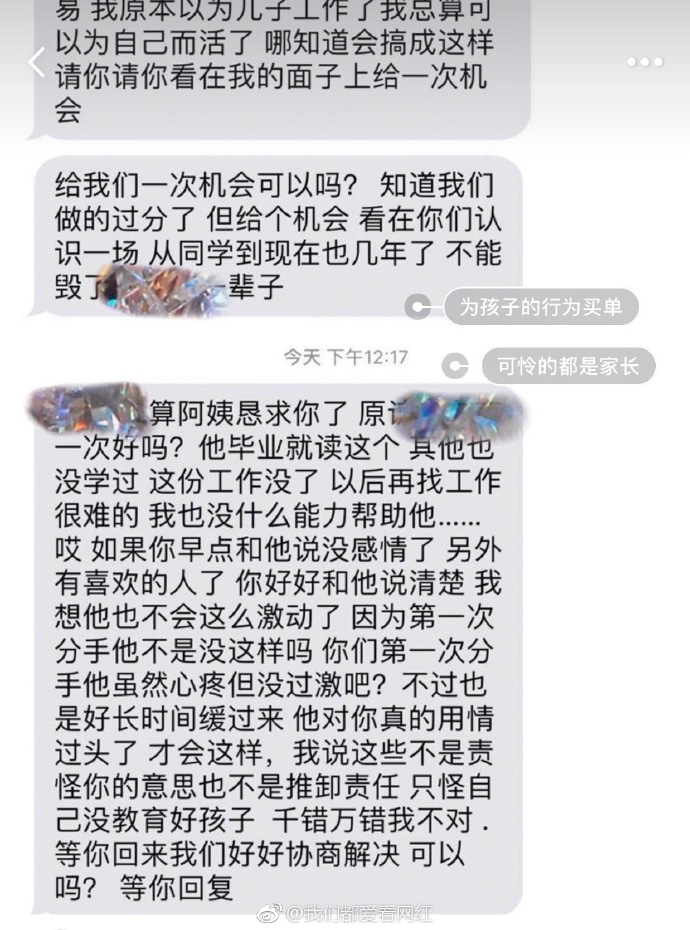Go back using the top-left arrow

tap(37, 62)
